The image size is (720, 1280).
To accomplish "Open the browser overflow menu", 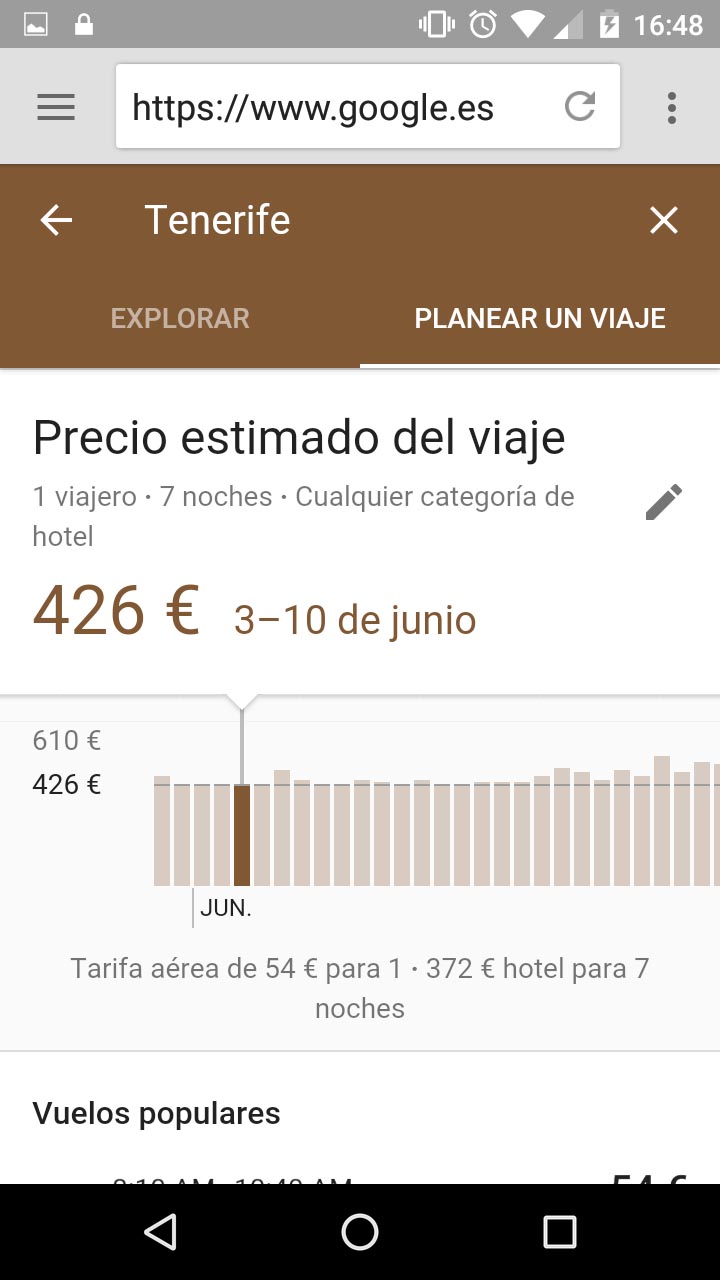I will [x=672, y=107].
